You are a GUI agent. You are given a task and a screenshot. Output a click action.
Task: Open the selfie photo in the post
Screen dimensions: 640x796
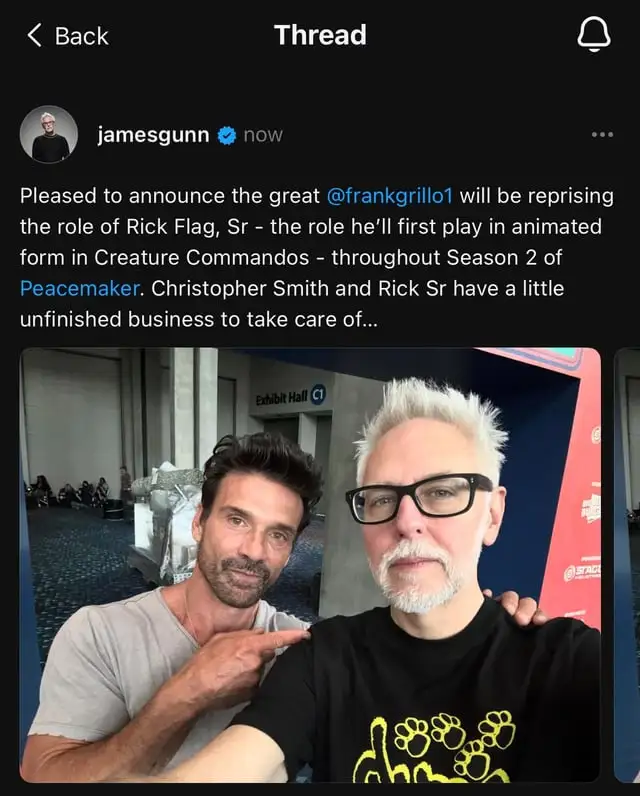(310, 565)
